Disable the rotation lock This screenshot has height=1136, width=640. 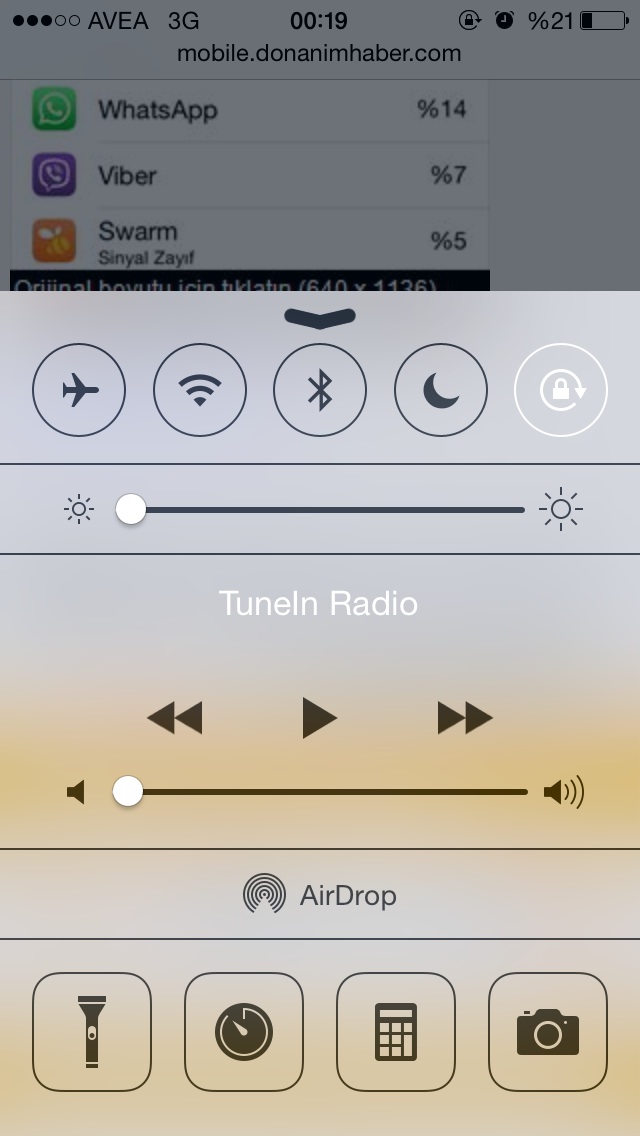coord(561,390)
